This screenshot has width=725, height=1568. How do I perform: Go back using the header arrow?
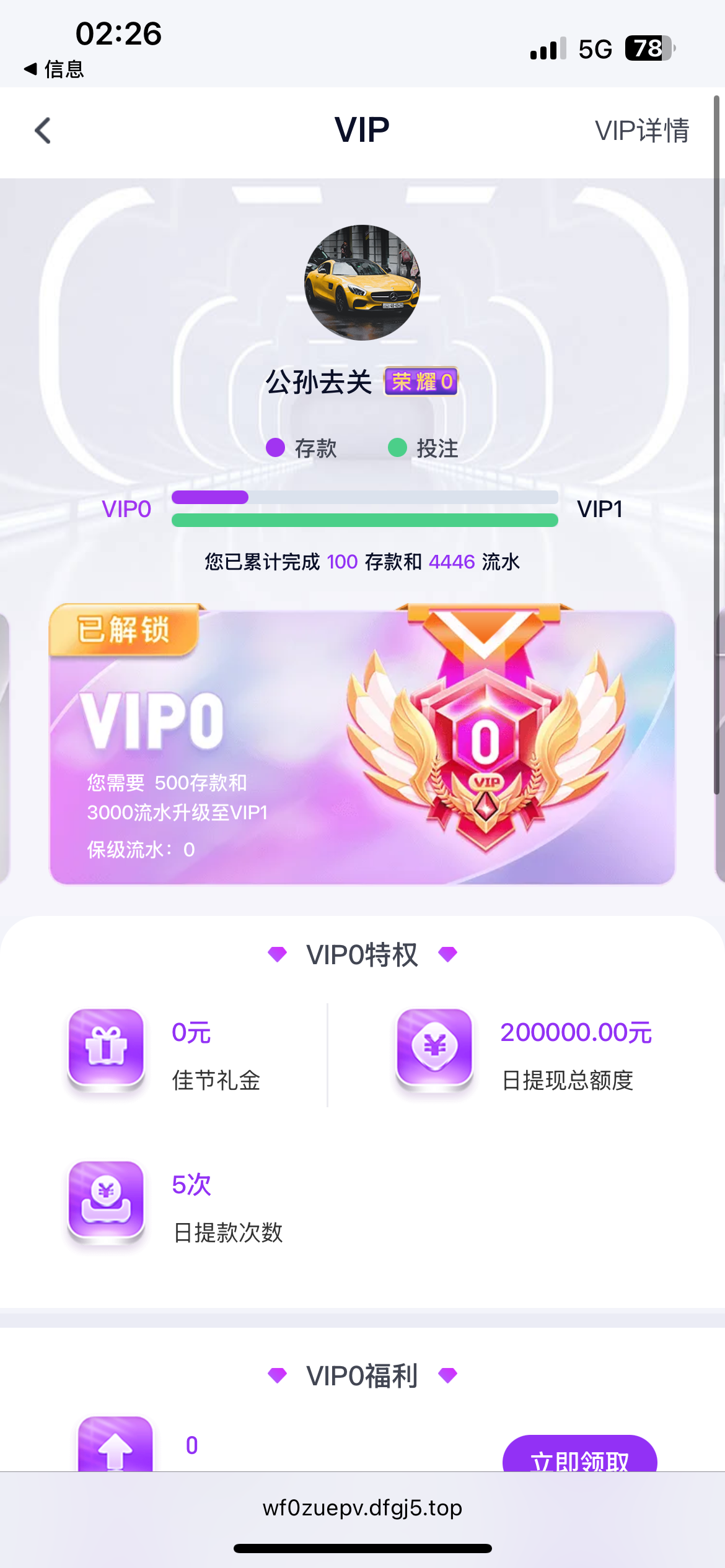[43, 131]
